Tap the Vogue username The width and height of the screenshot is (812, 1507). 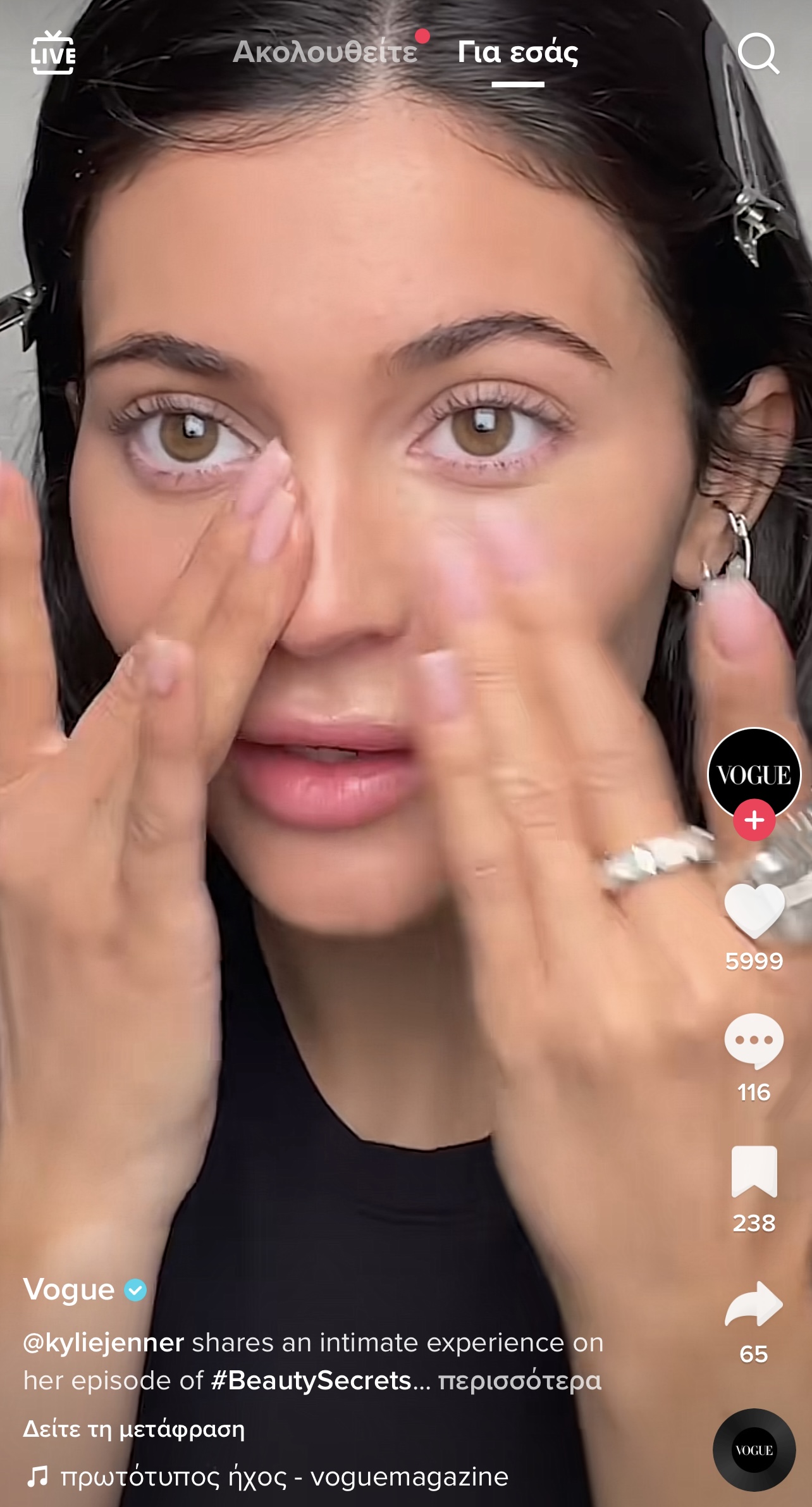pos(70,1289)
